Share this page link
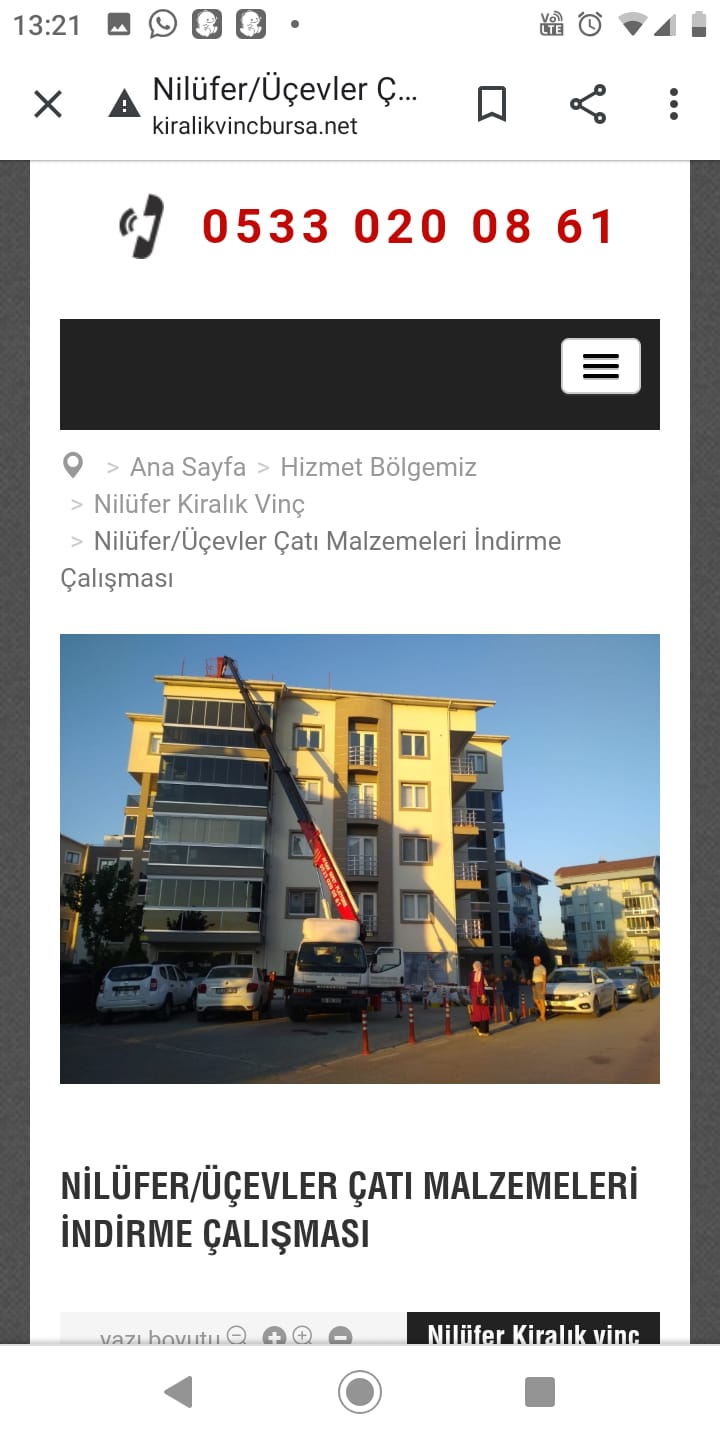This screenshot has height=1440, width=720. click(588, 104)
